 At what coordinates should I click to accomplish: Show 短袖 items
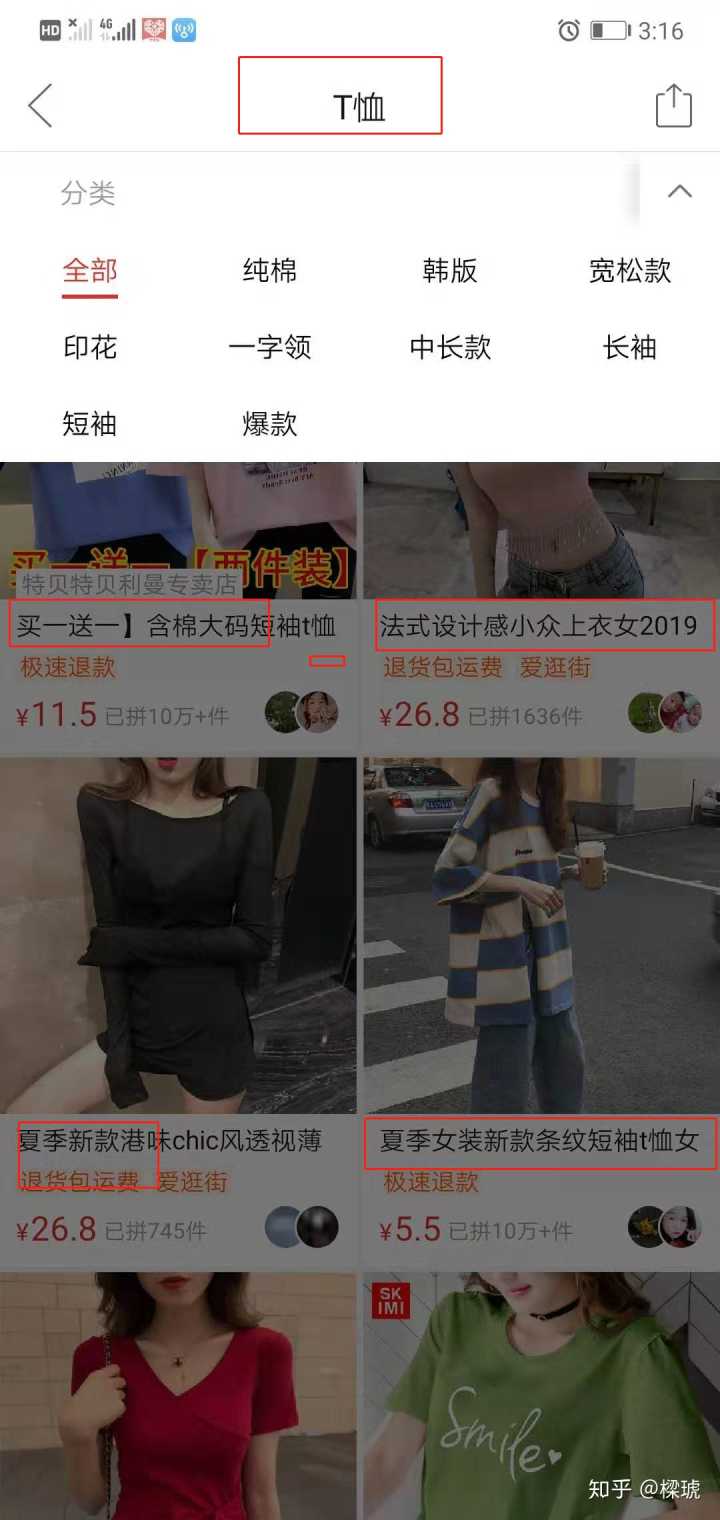[x=90, y=424]
